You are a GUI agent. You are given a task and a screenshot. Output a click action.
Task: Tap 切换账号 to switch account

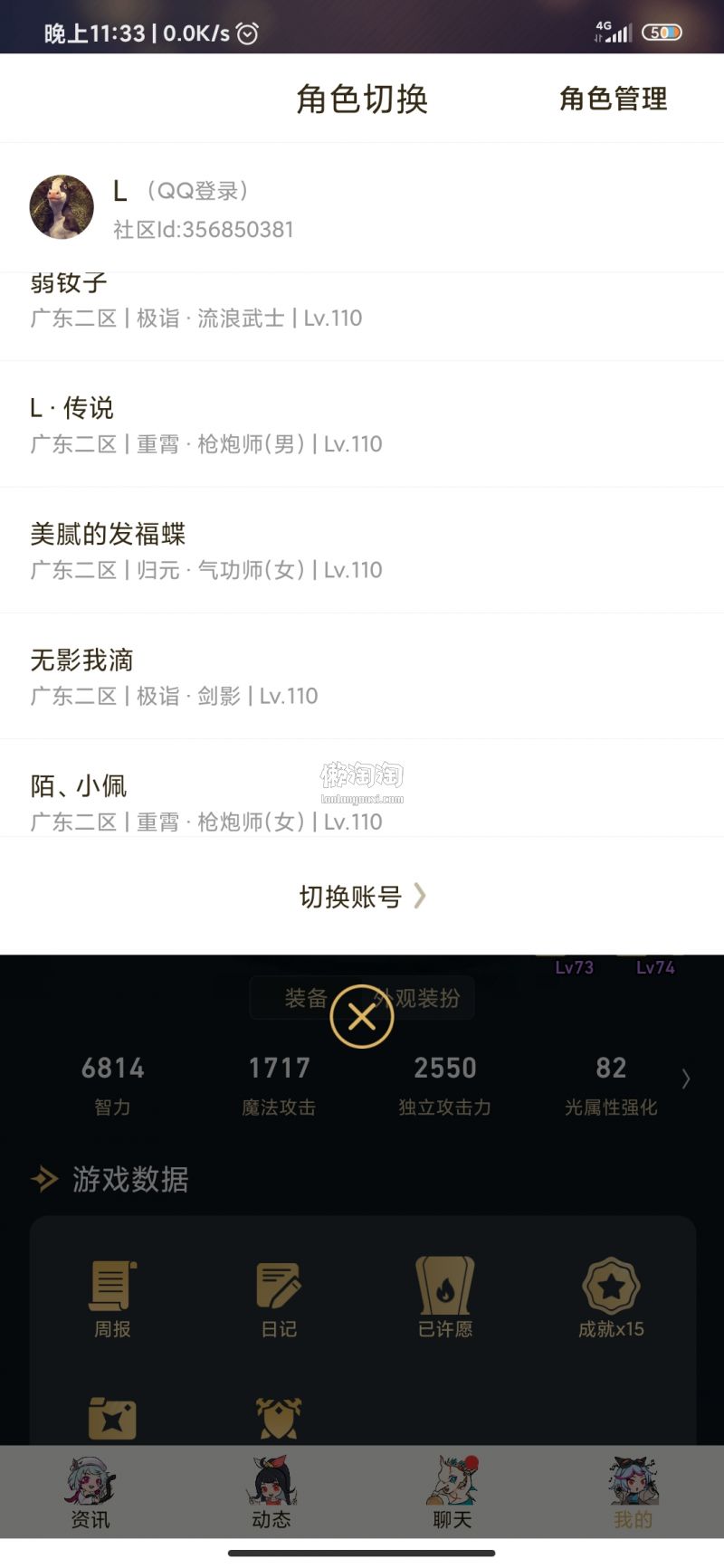362,896
